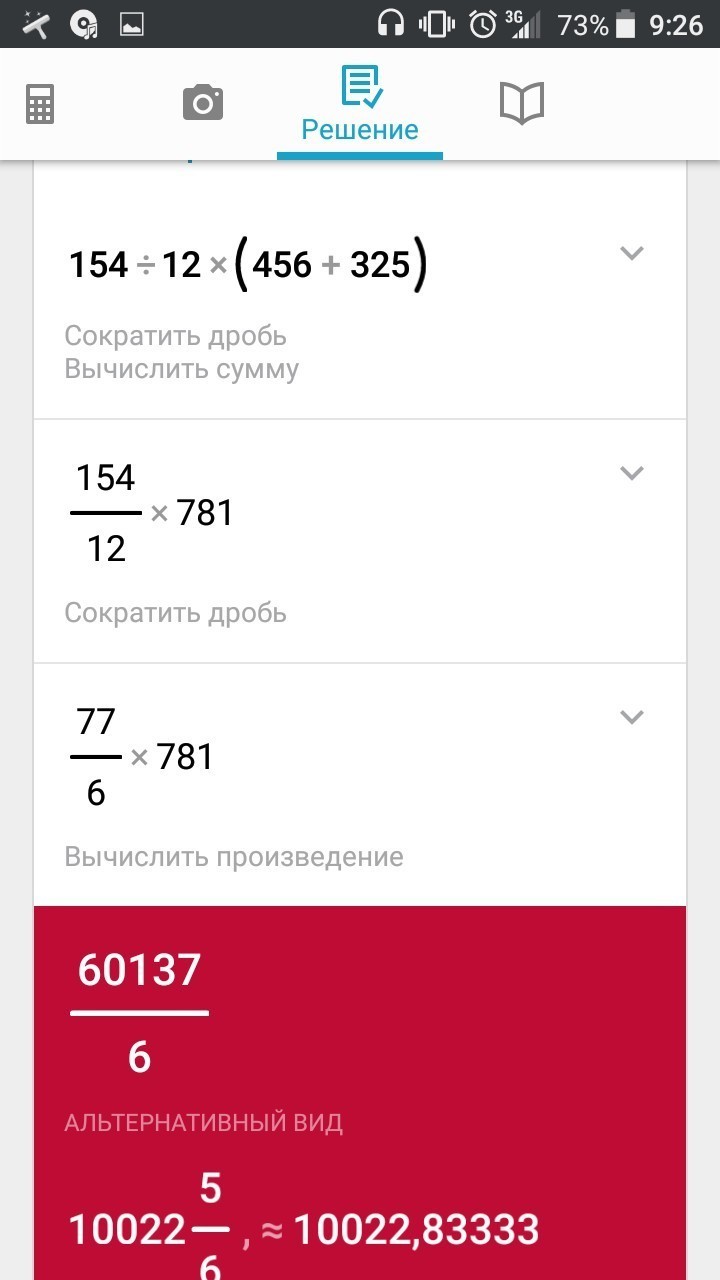720x1280 pixels.
Task: Expand the 154÷12×(456+325) step
Action: 631,253
